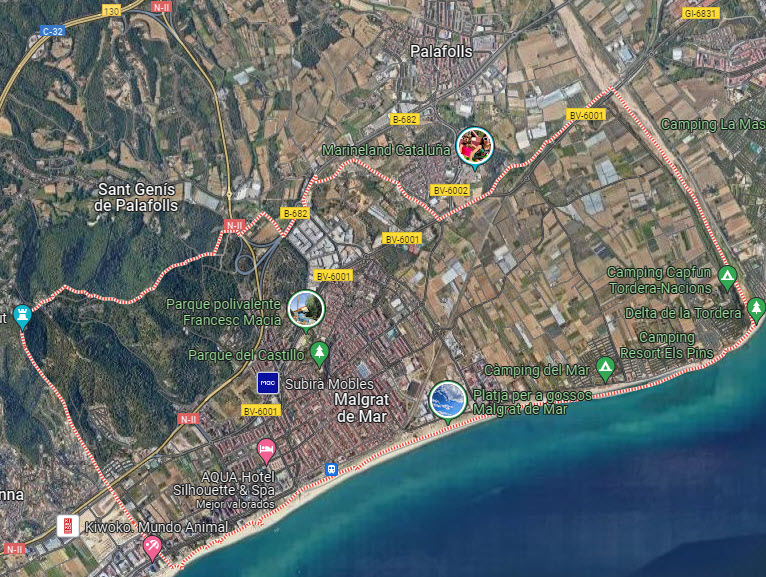Open the Subira Mobles store marker
Viewport: 766px width, 577px height.
pyautogui.click(x=267, y=382)
